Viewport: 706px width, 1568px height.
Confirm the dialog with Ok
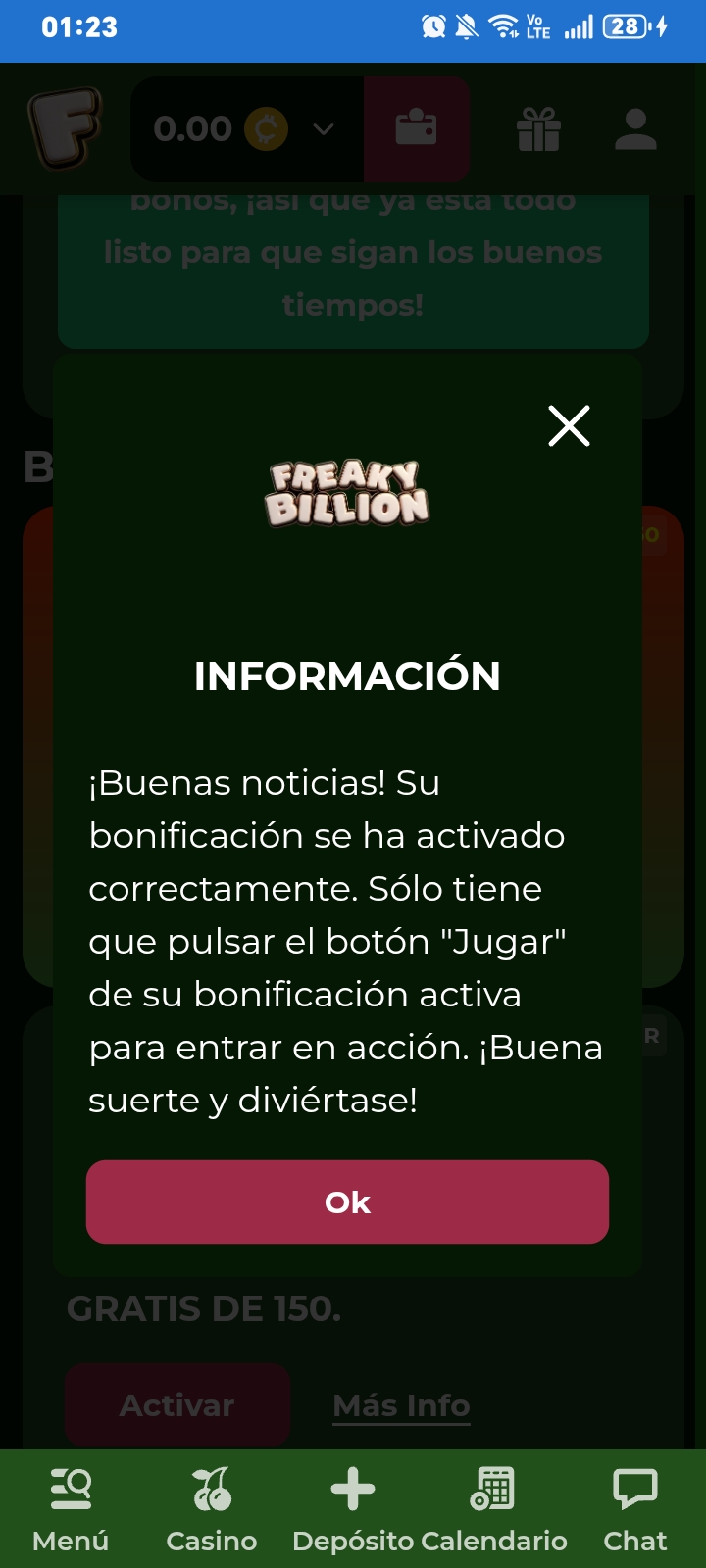coord(347,1201)
